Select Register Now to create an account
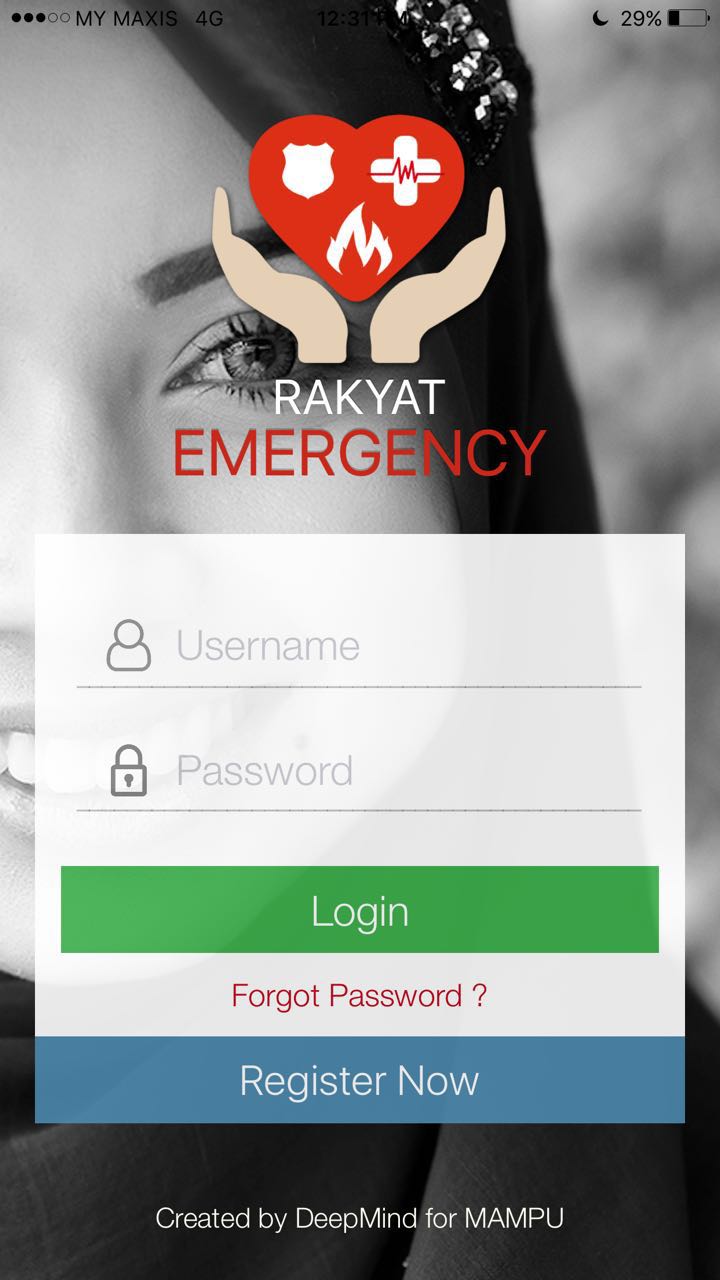Screen dimensions: 720x1280 click(360, 1080)
